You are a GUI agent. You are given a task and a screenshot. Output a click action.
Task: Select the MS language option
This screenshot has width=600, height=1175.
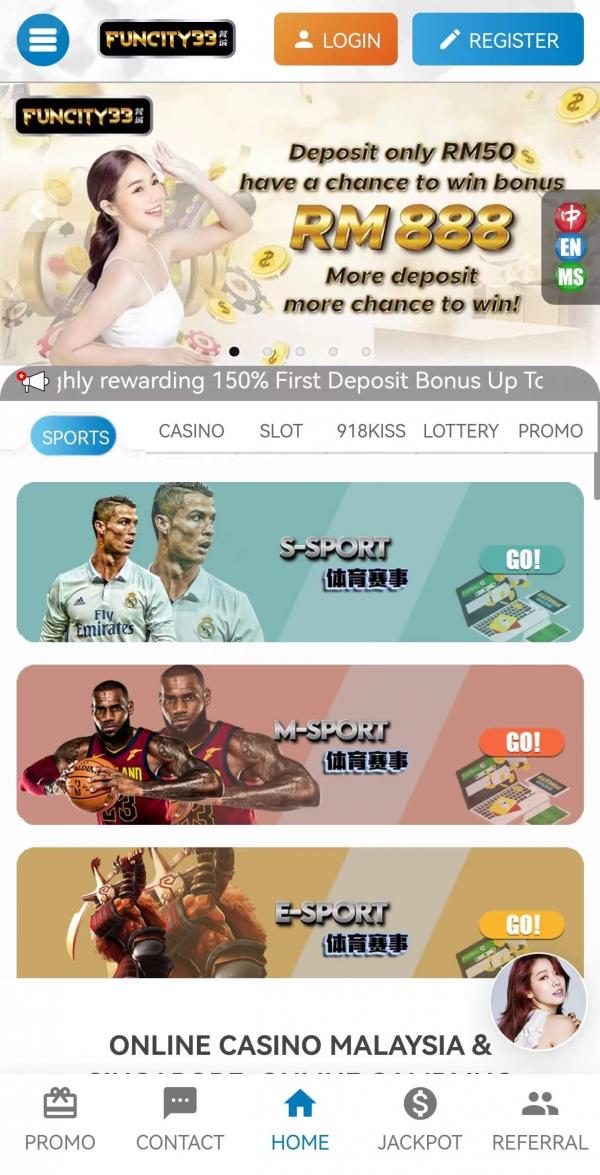(x=571, y=277)
